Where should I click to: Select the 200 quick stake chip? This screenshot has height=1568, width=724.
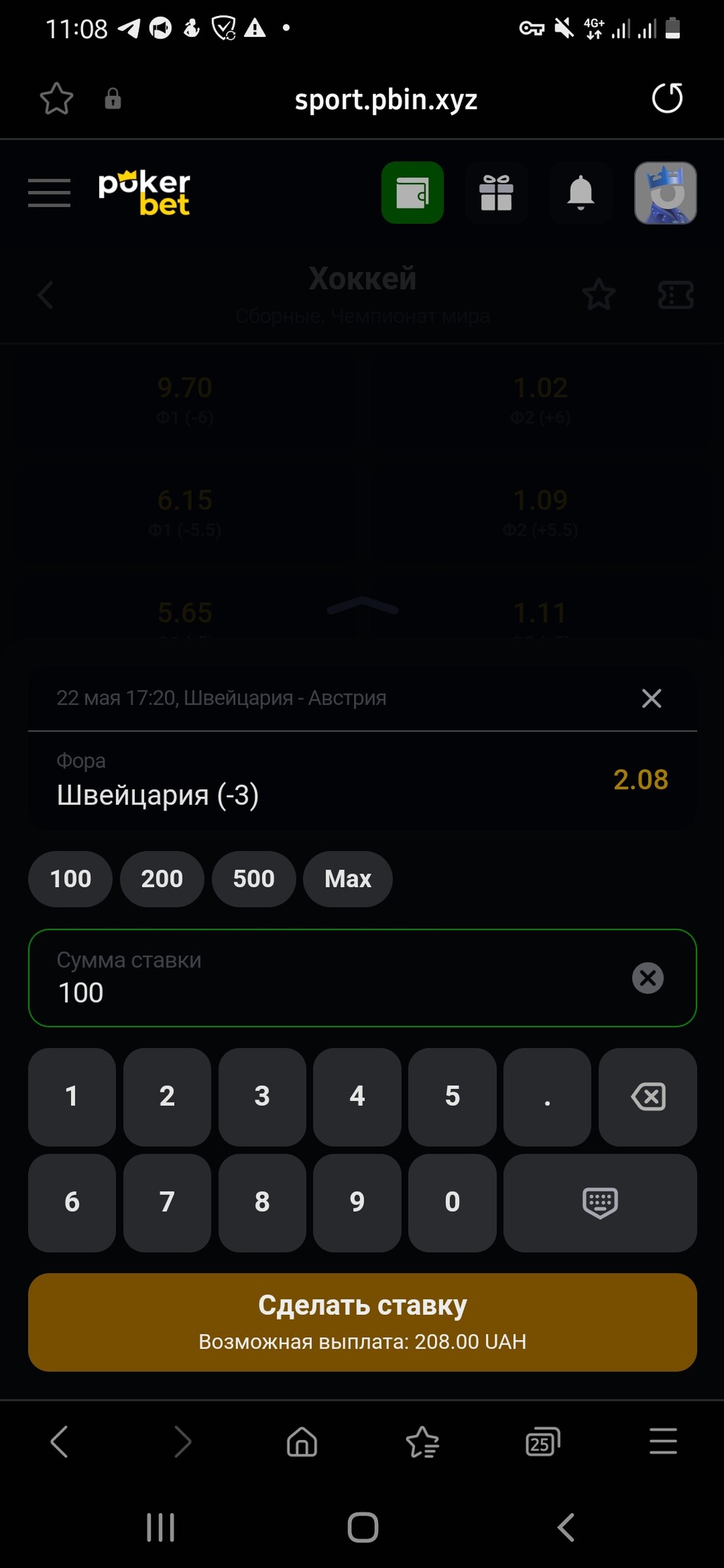(162, 878)
